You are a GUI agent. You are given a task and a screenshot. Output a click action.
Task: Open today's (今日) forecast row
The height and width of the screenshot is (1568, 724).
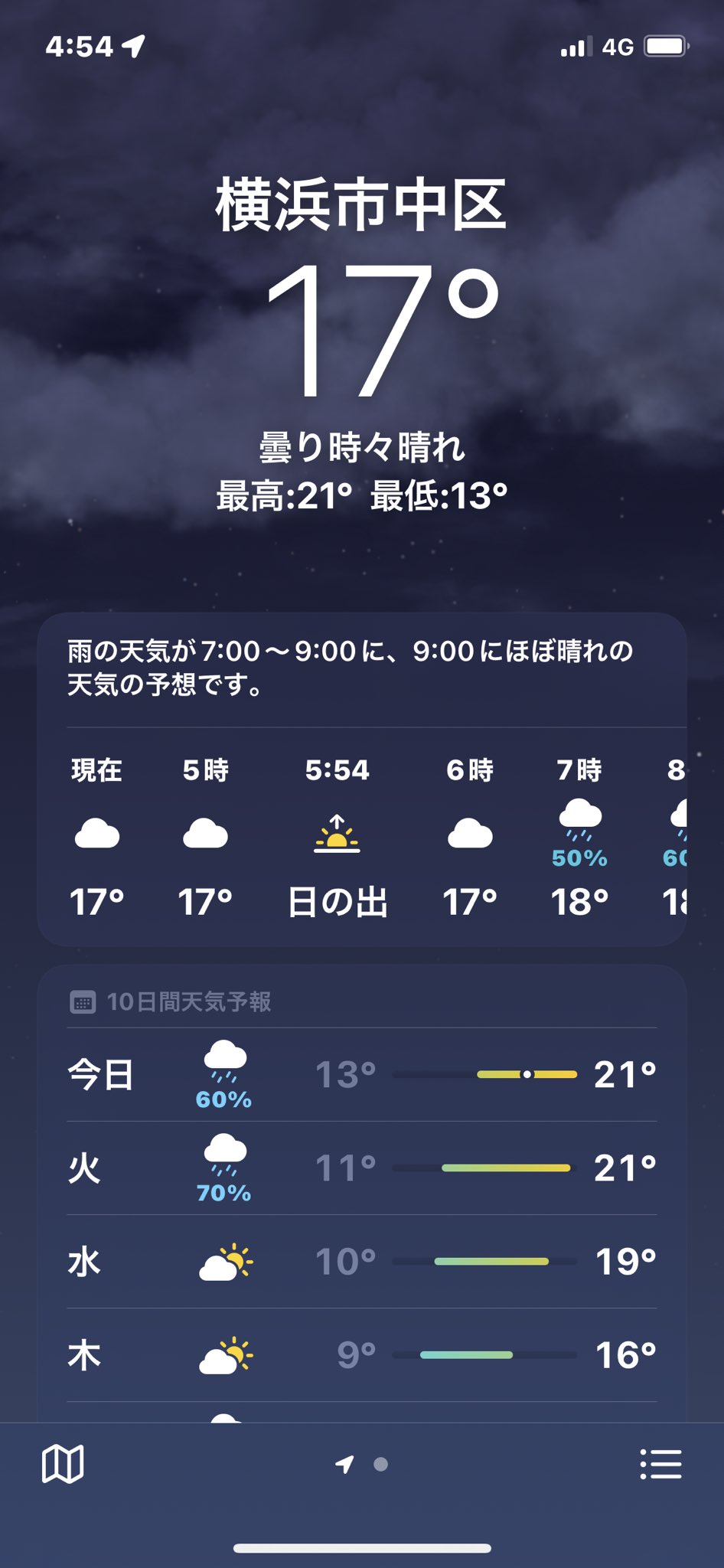362,1074
